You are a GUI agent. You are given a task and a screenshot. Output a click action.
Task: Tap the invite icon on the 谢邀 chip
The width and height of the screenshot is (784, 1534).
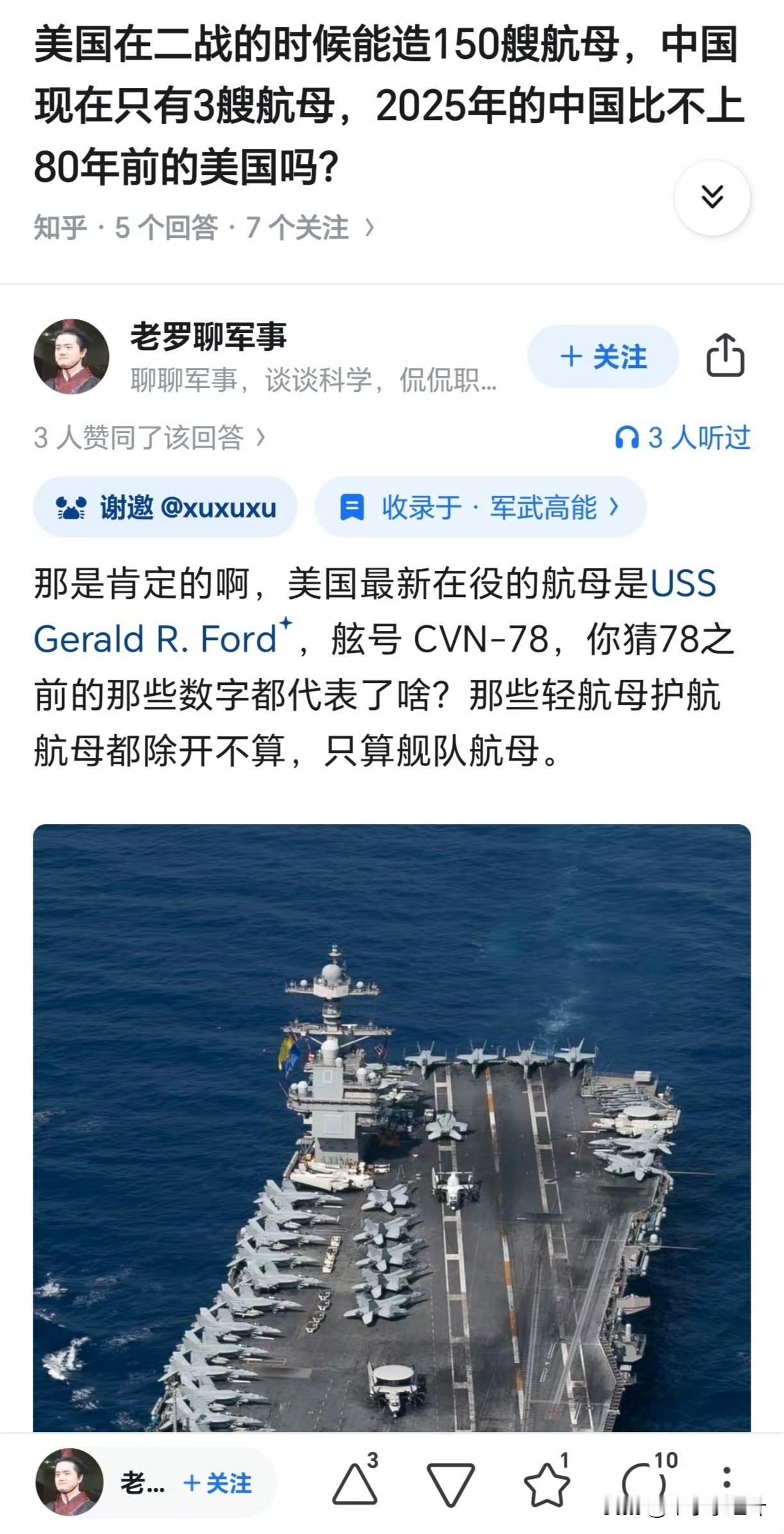pos(71,507)
